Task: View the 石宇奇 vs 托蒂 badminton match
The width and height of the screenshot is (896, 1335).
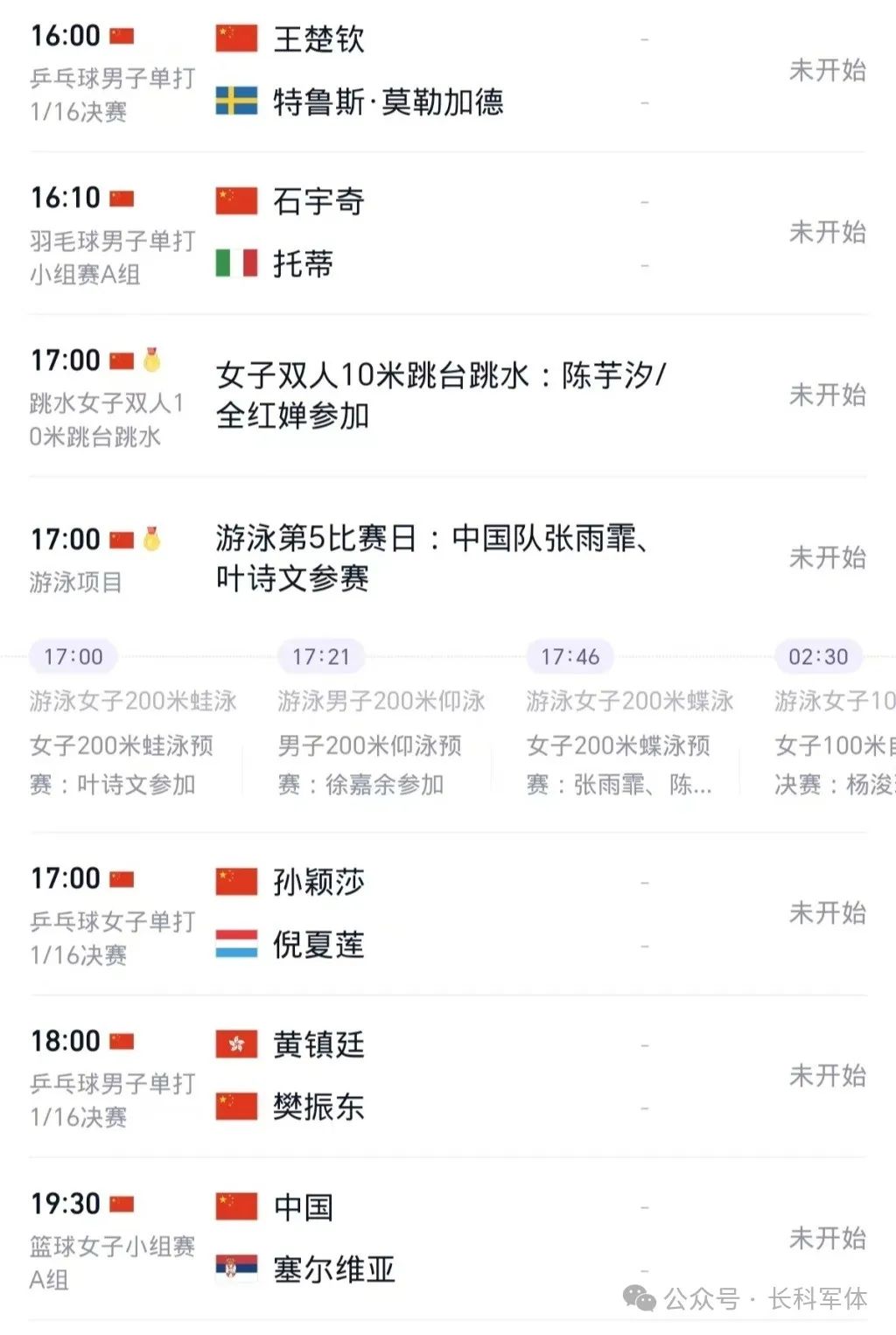Action: click(446, 233)
